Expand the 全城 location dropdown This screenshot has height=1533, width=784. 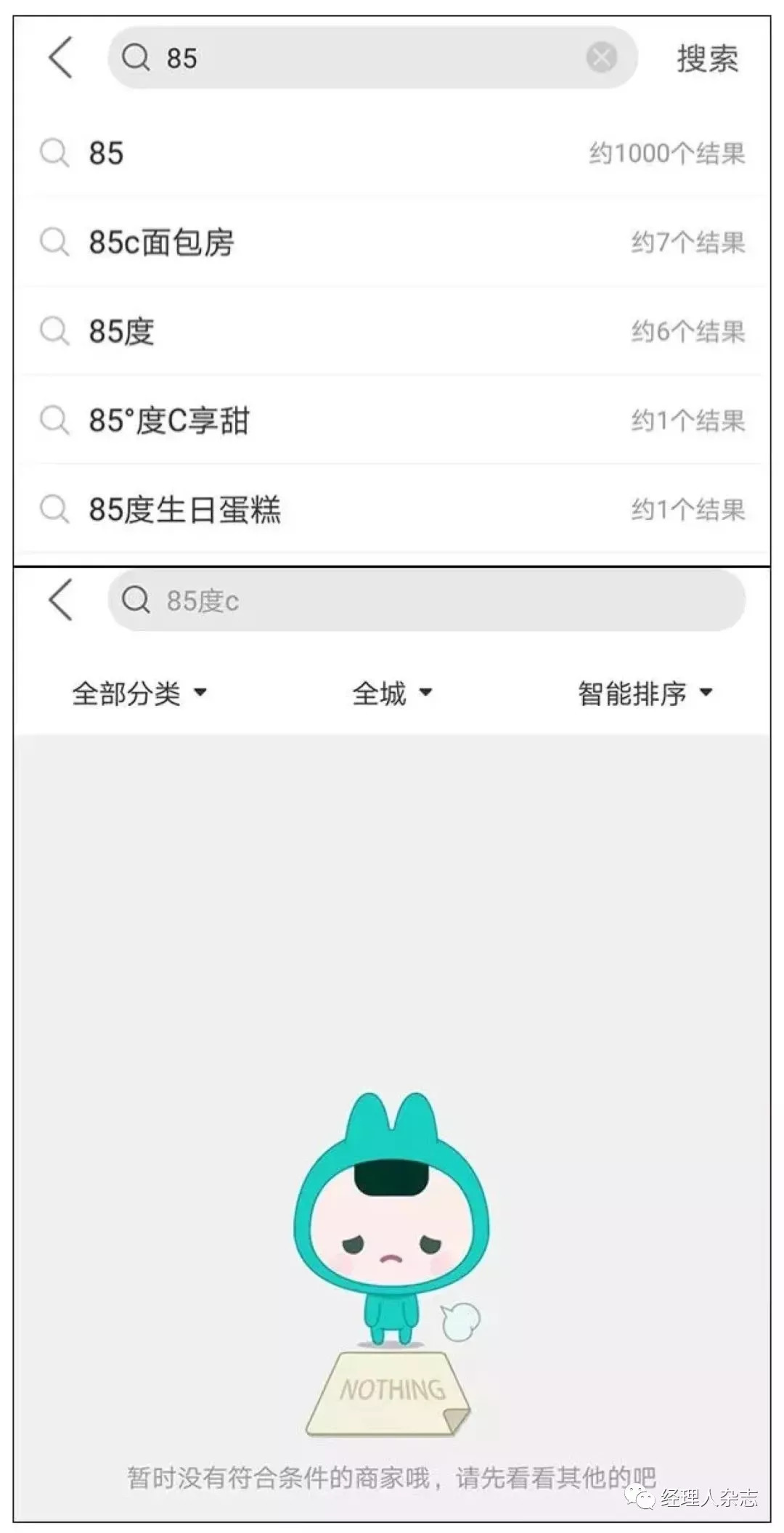point(392,694)
